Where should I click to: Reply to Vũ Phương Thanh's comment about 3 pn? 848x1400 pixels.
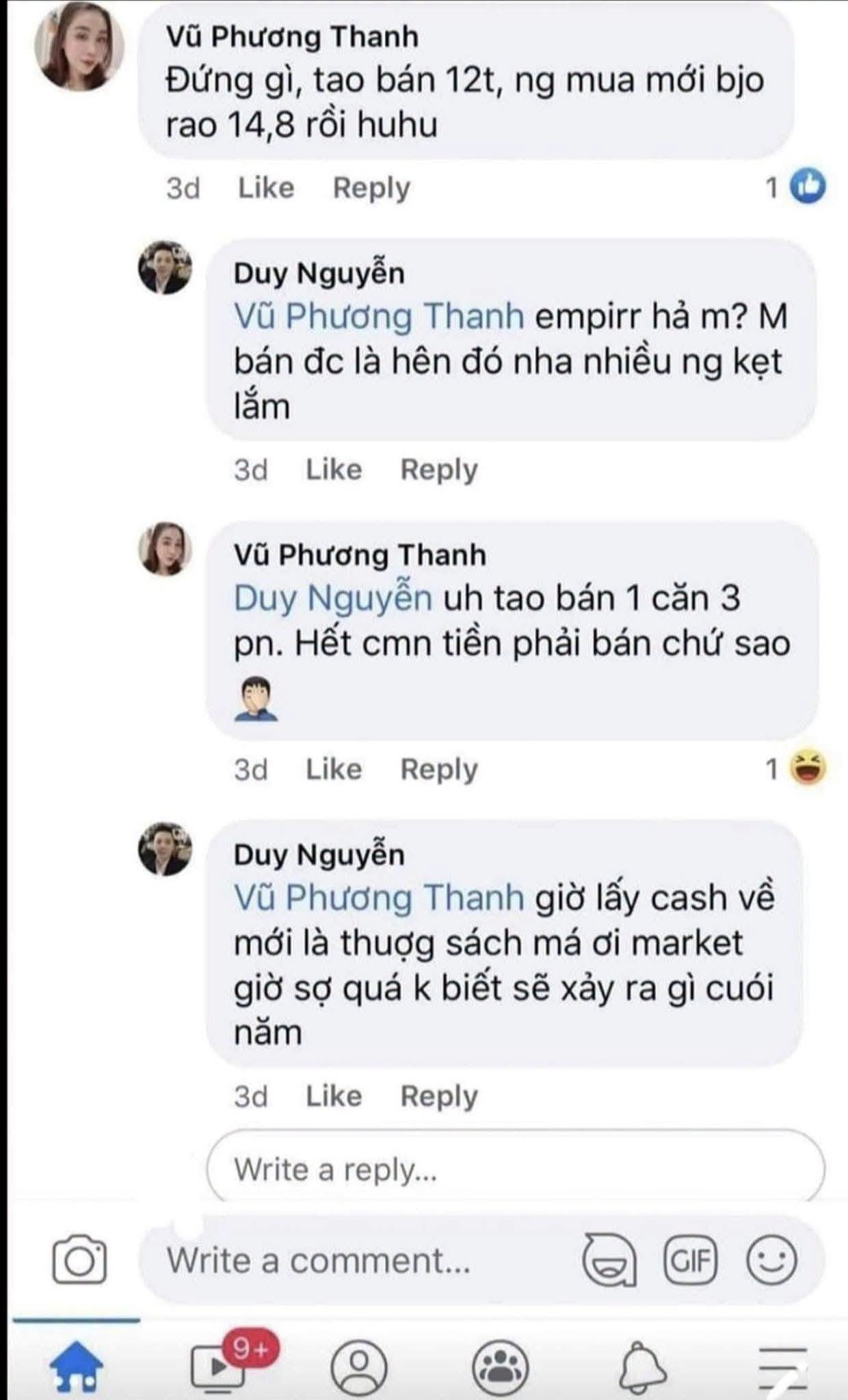coord(439,770)
